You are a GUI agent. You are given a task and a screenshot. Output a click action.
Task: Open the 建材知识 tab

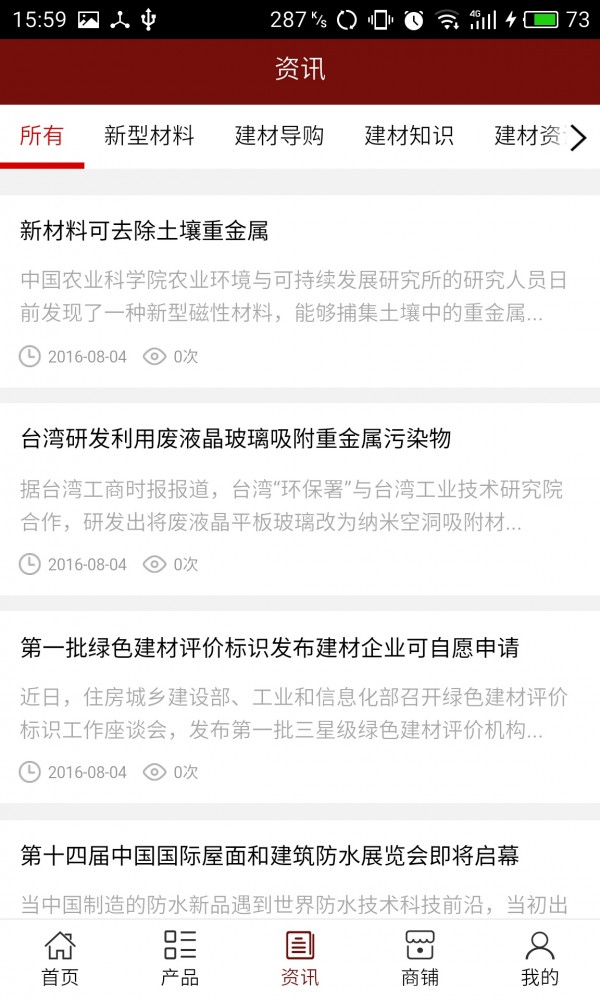pos(409,136)
